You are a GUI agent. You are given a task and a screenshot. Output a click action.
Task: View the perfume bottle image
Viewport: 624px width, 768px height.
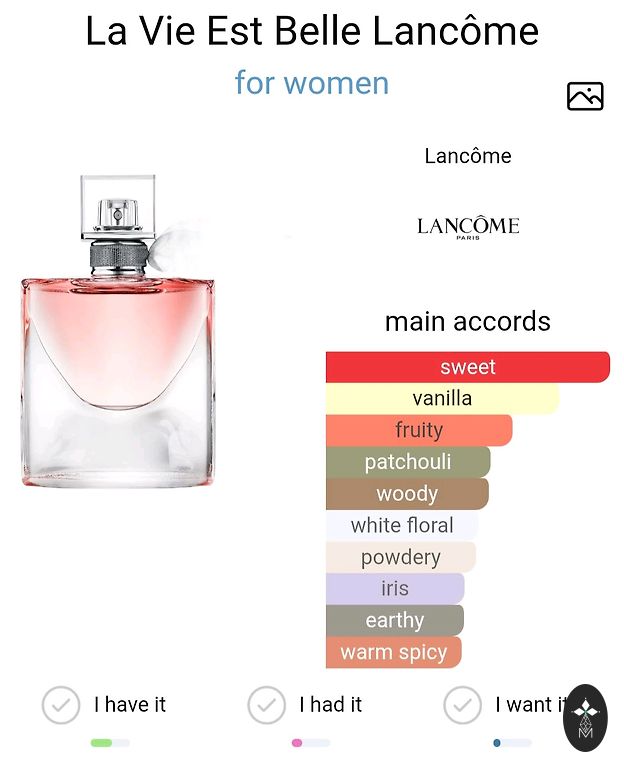point(118,332)
